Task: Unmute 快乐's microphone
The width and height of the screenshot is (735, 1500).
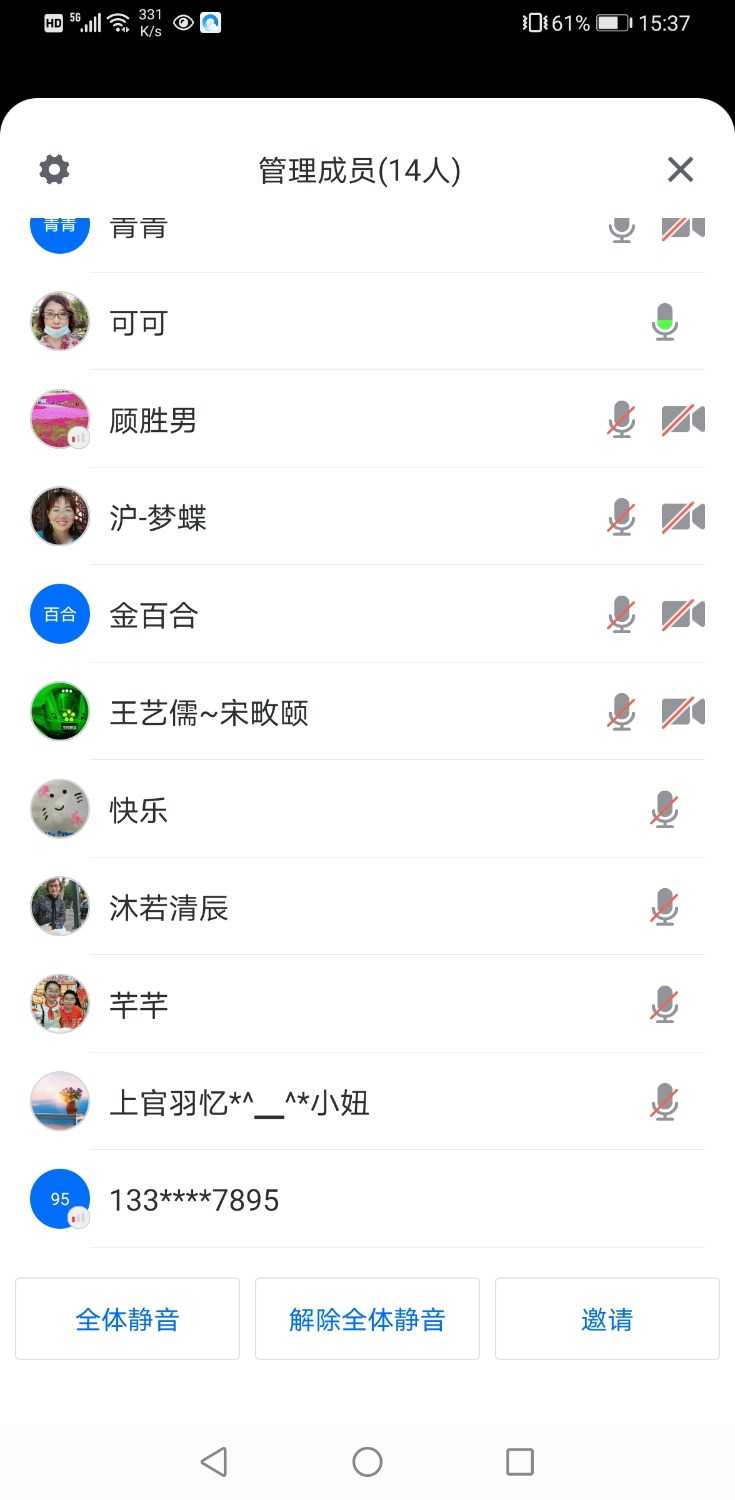Action: [664, 810]
